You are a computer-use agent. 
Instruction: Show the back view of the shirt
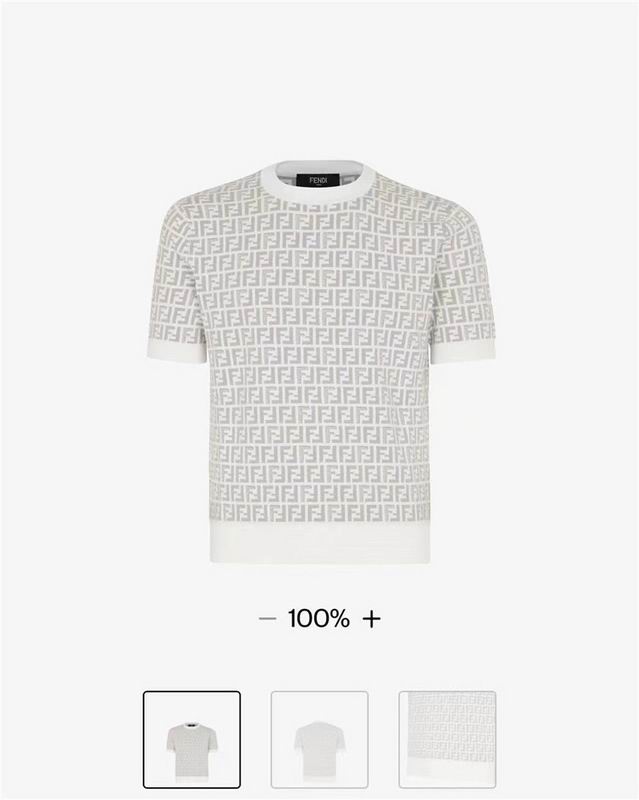319,740
